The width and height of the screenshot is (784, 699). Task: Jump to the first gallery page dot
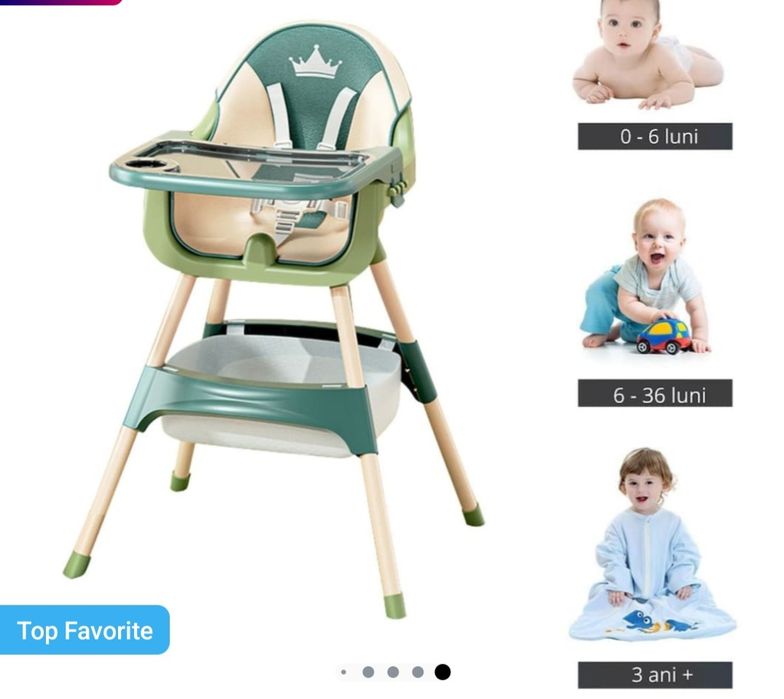point(344,672)
